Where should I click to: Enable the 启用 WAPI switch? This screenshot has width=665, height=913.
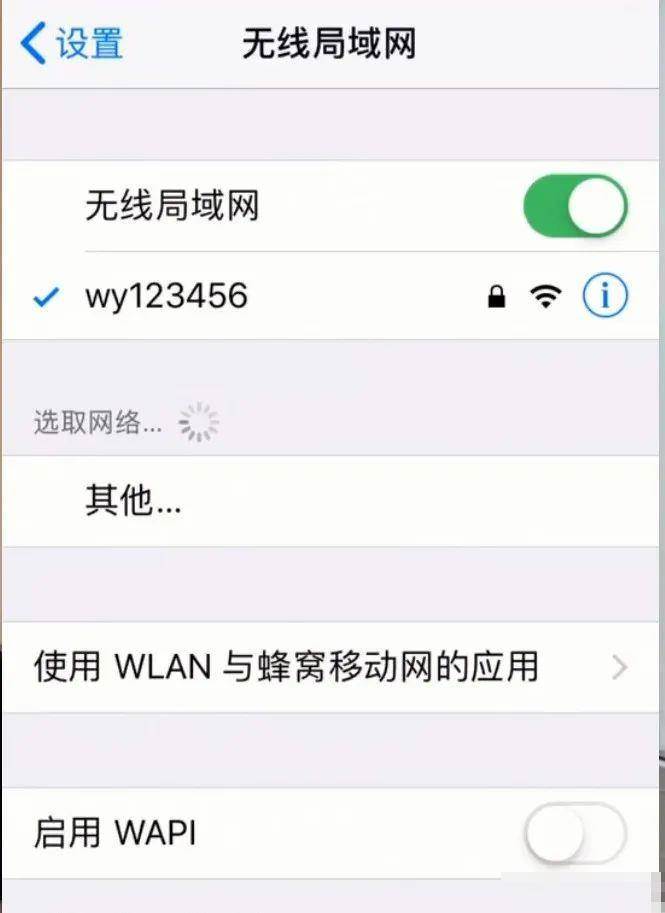click(574, 833)
